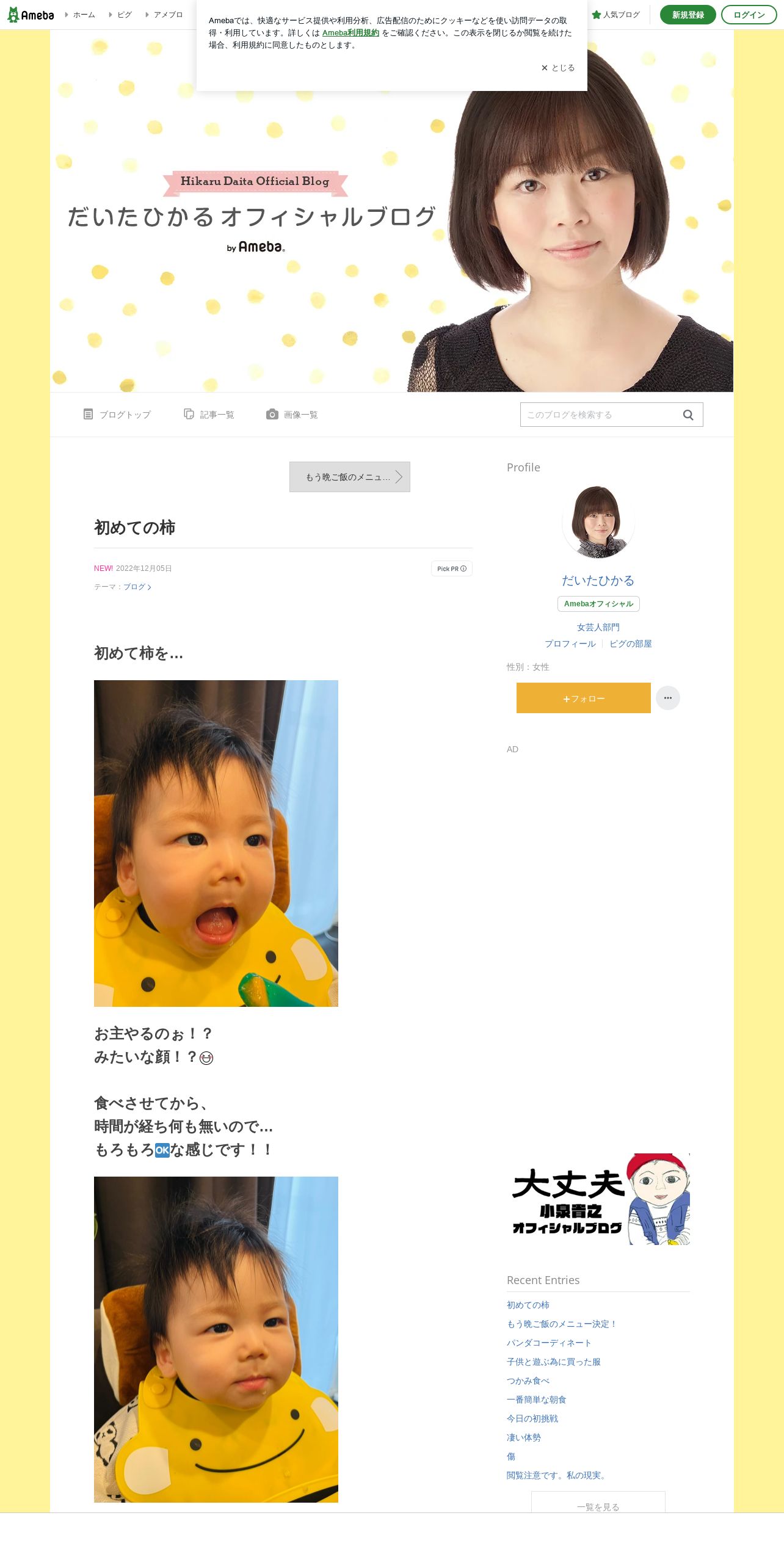Visit ピグの部屋
This screenshot has width=784, height=1568.
pyautogui.click(x=630, y=644)
